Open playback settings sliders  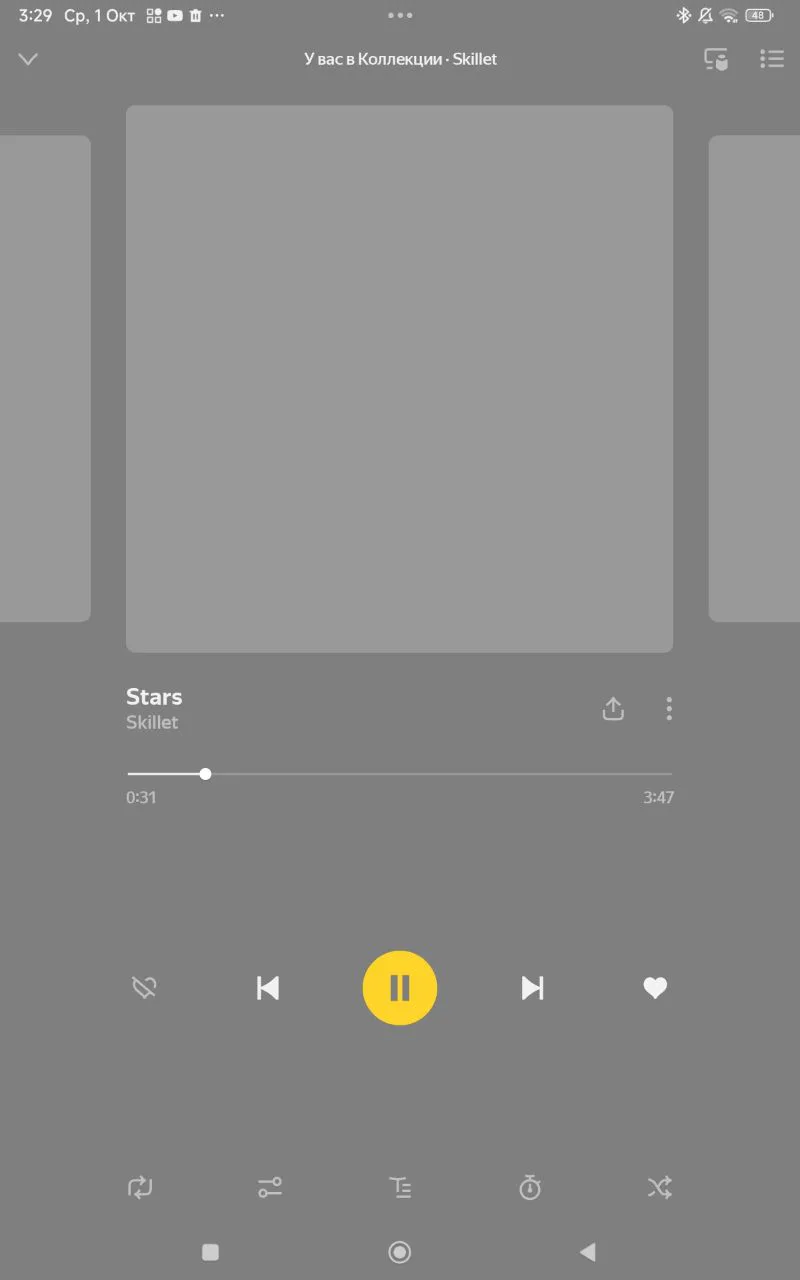270,1188
